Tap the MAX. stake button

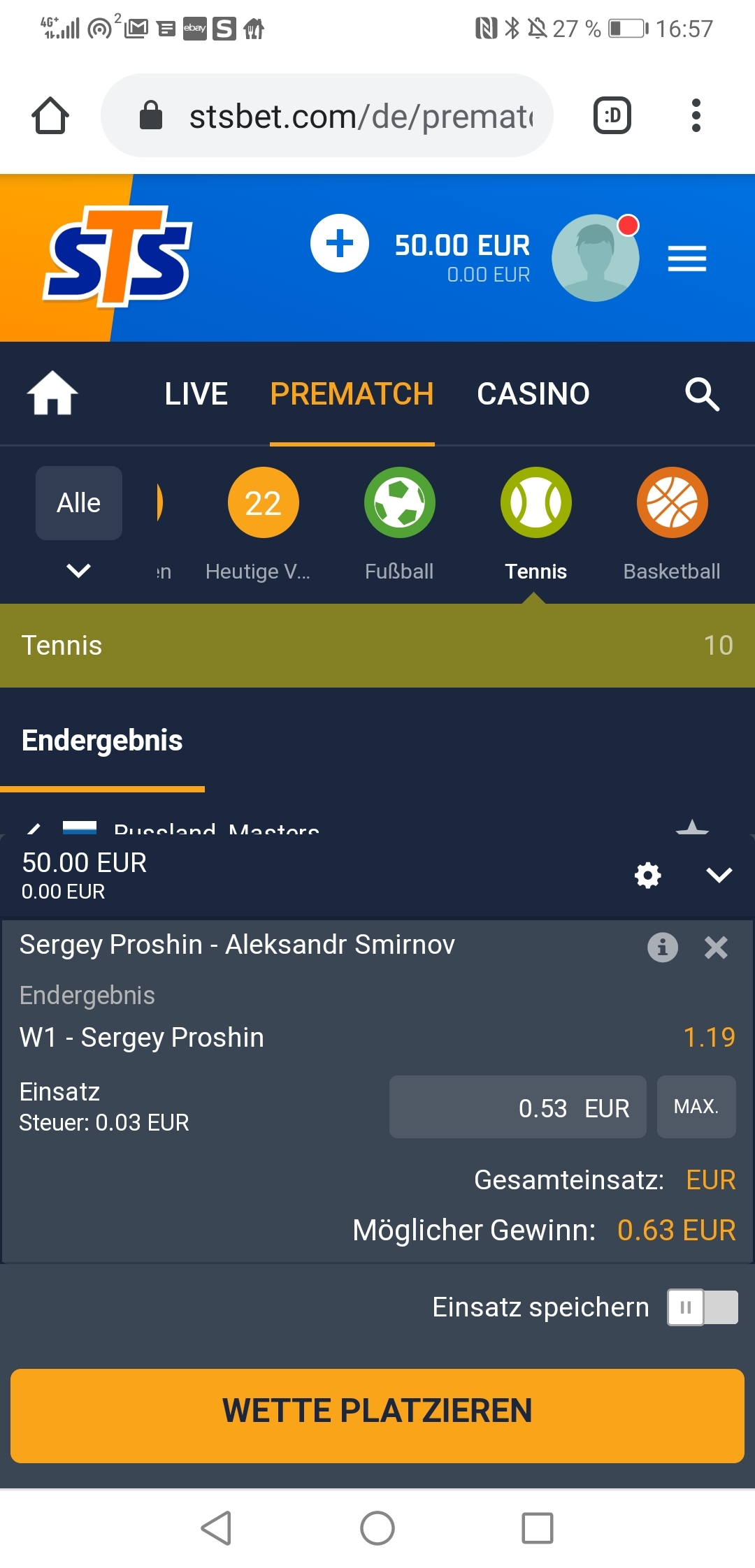coord(696,1107)
